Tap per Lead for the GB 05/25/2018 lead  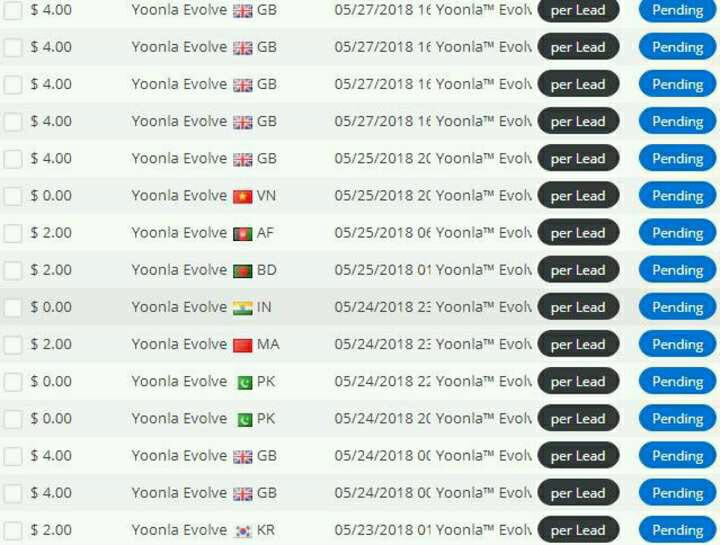coord(578,158)
